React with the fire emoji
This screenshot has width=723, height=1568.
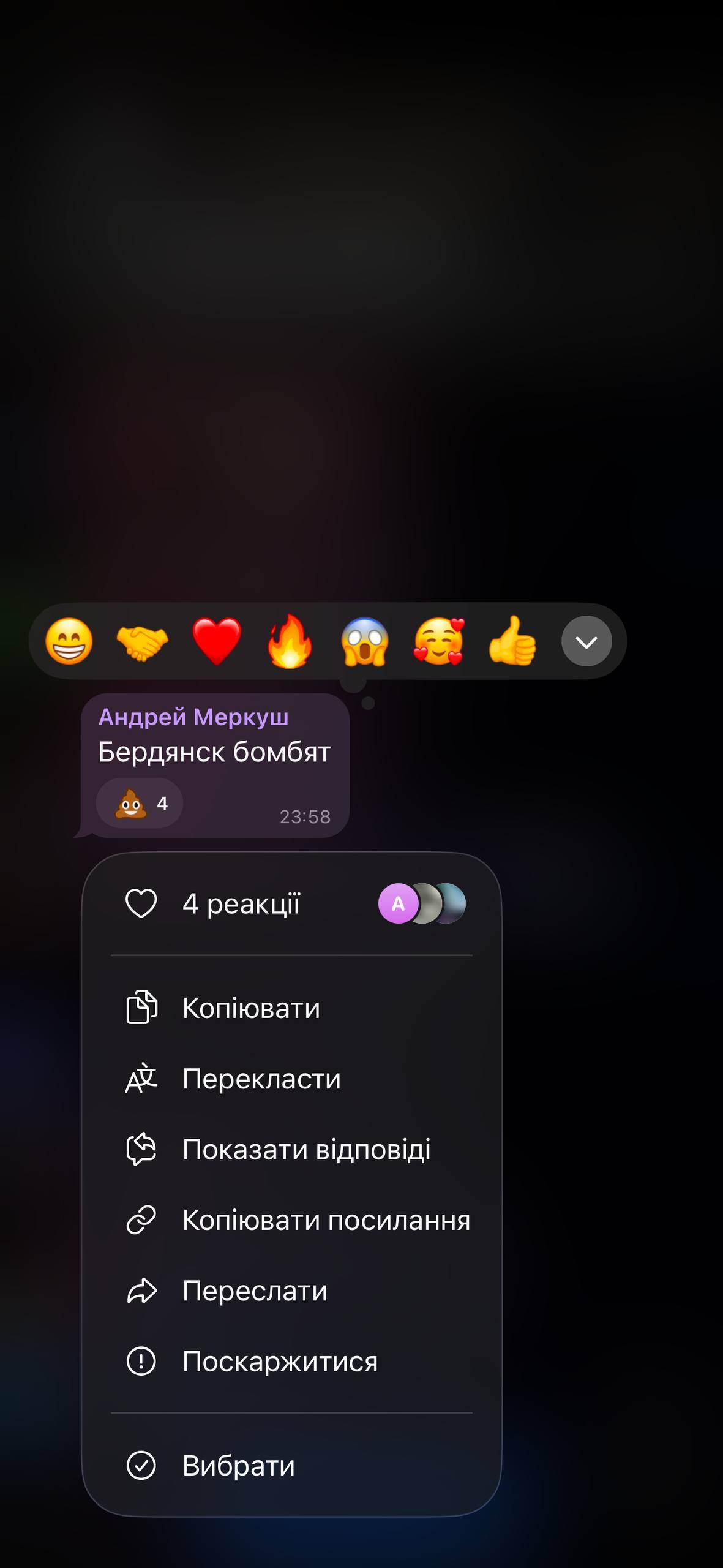[x=290, y=641]
